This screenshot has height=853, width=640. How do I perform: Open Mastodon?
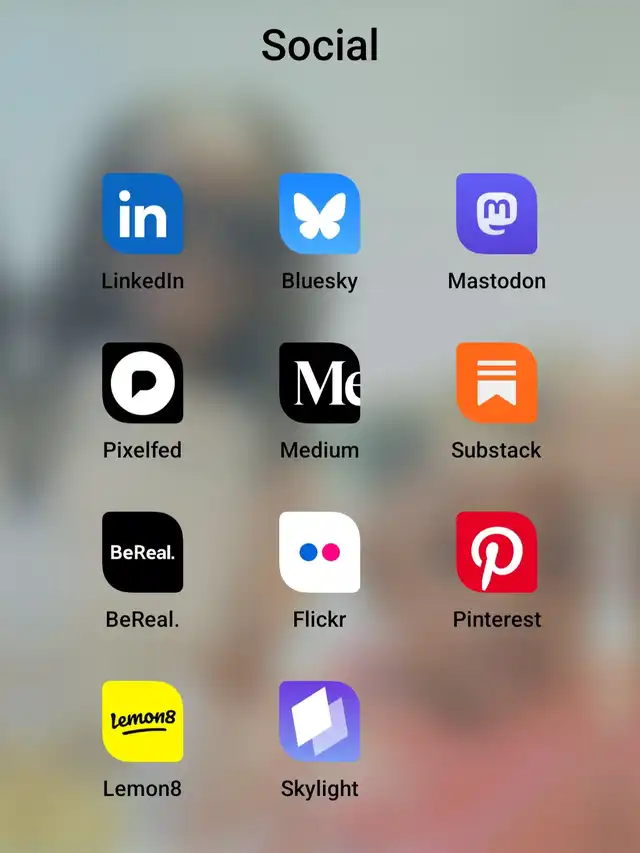(496, 214)
